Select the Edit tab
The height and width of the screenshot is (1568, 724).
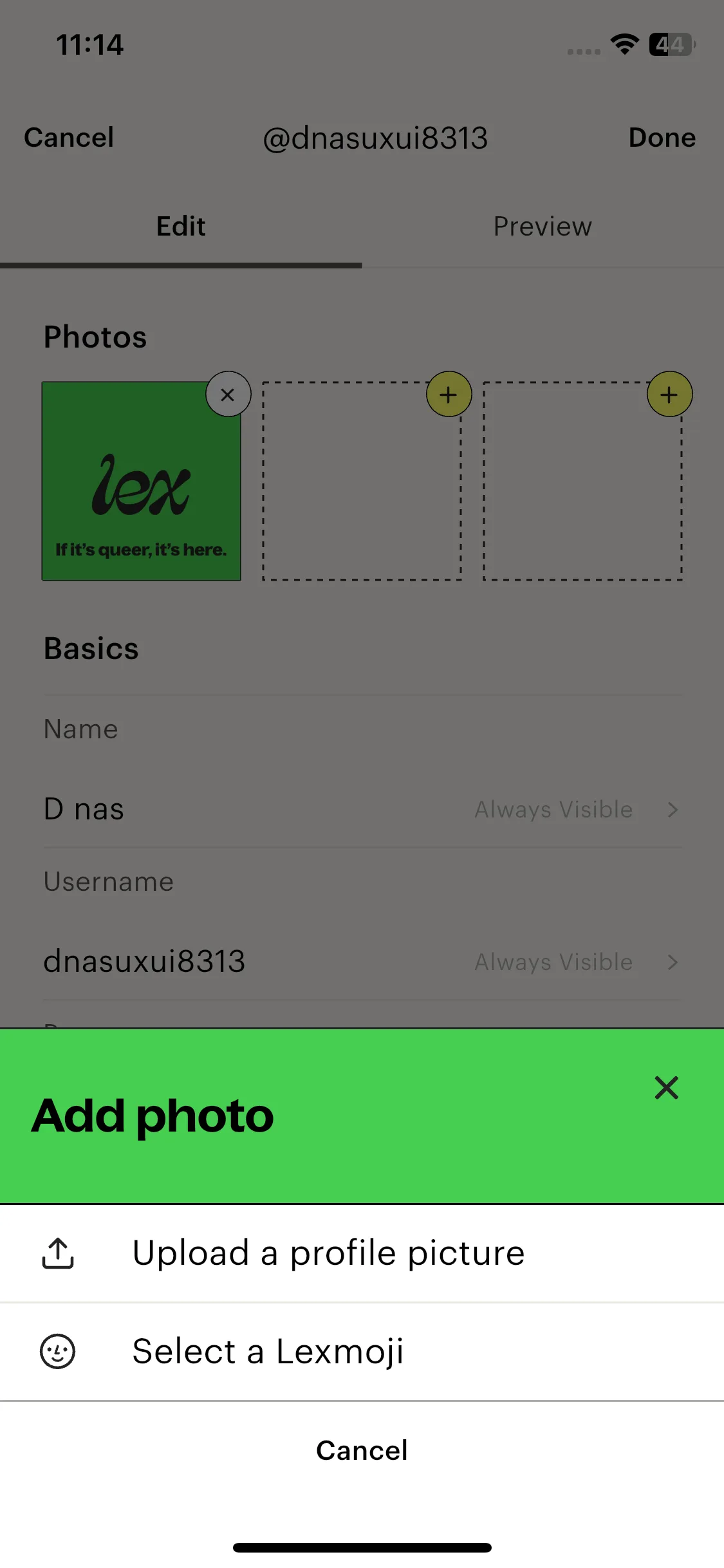[x=181, y=226]
